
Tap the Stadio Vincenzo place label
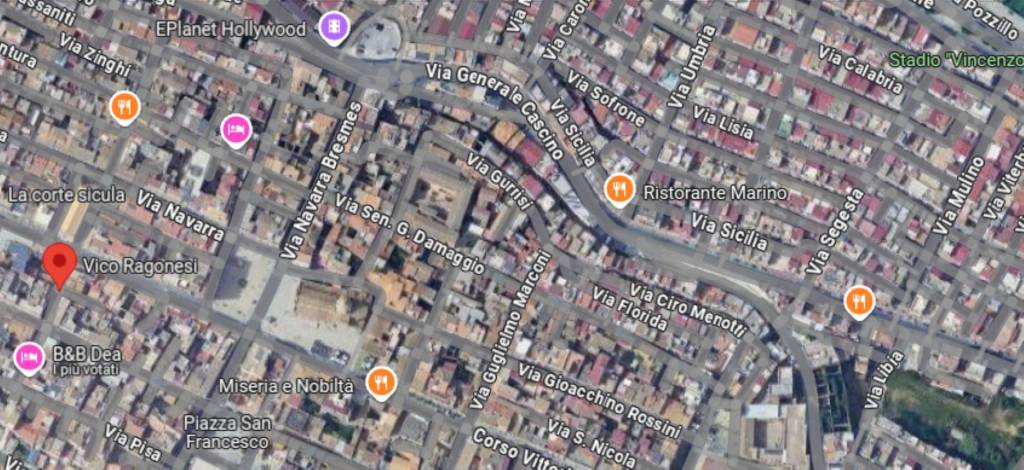tap(955, 60)
